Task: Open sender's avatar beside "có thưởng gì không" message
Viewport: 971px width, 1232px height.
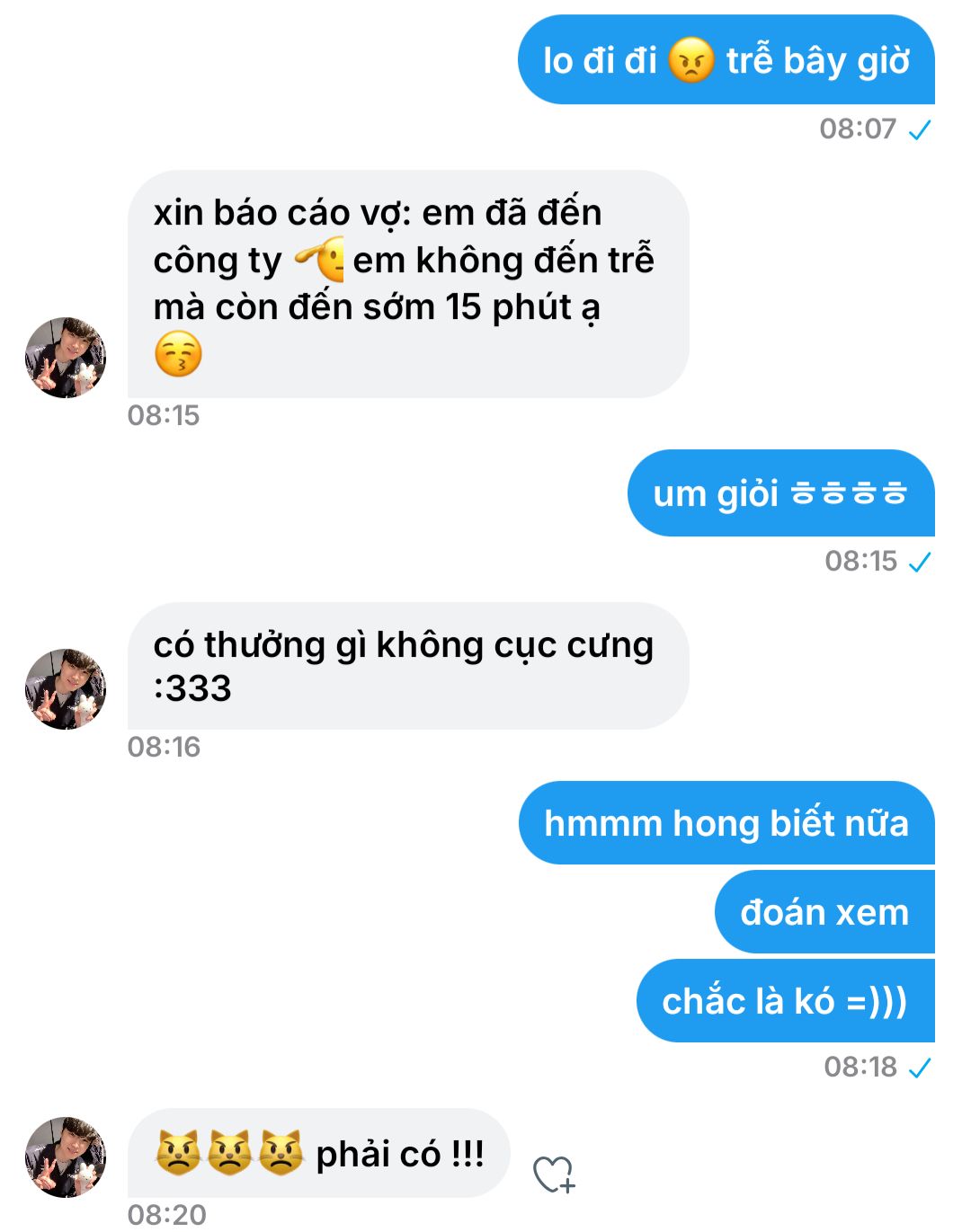Action: tap(66, 688)
